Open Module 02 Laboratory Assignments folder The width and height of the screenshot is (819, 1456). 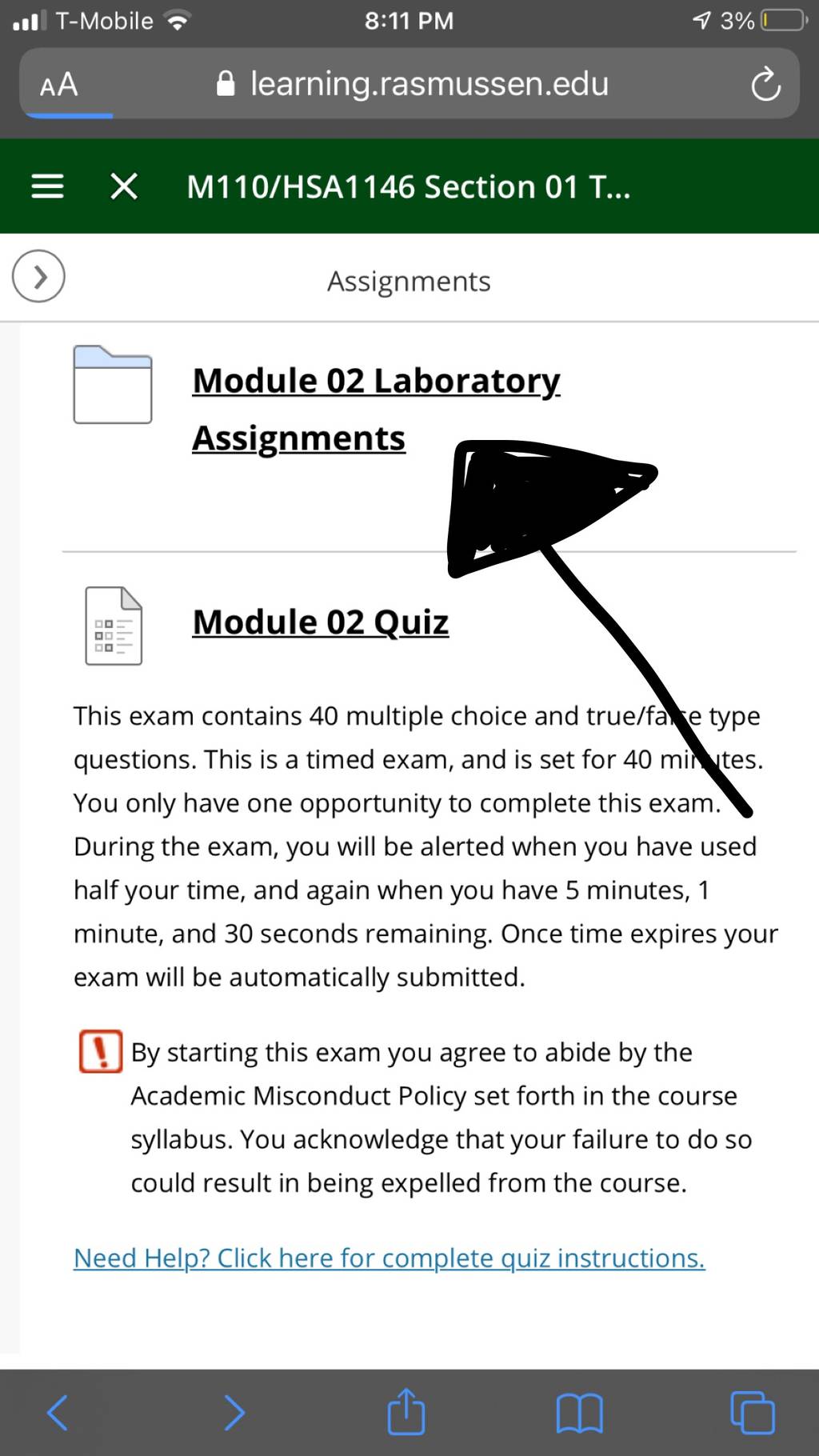(376, 409)
